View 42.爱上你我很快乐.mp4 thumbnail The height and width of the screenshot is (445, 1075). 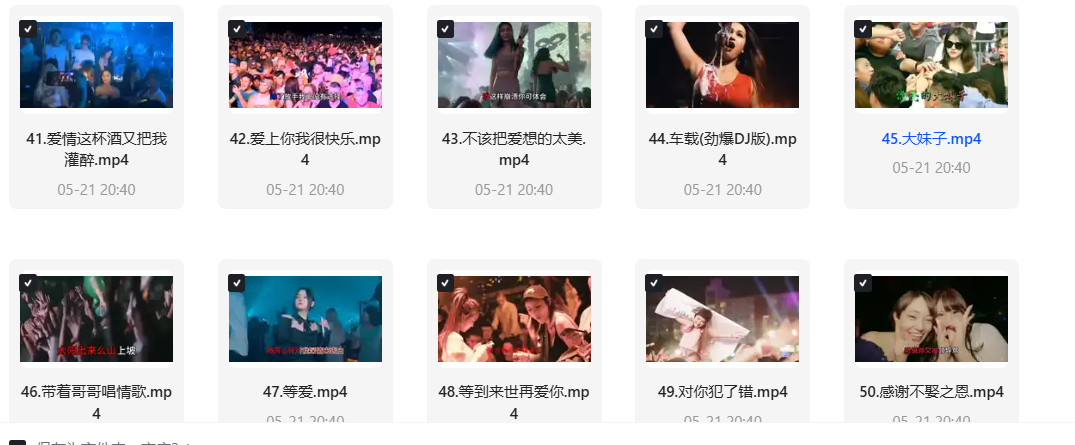pyautogui.click(x=305, y=66)
